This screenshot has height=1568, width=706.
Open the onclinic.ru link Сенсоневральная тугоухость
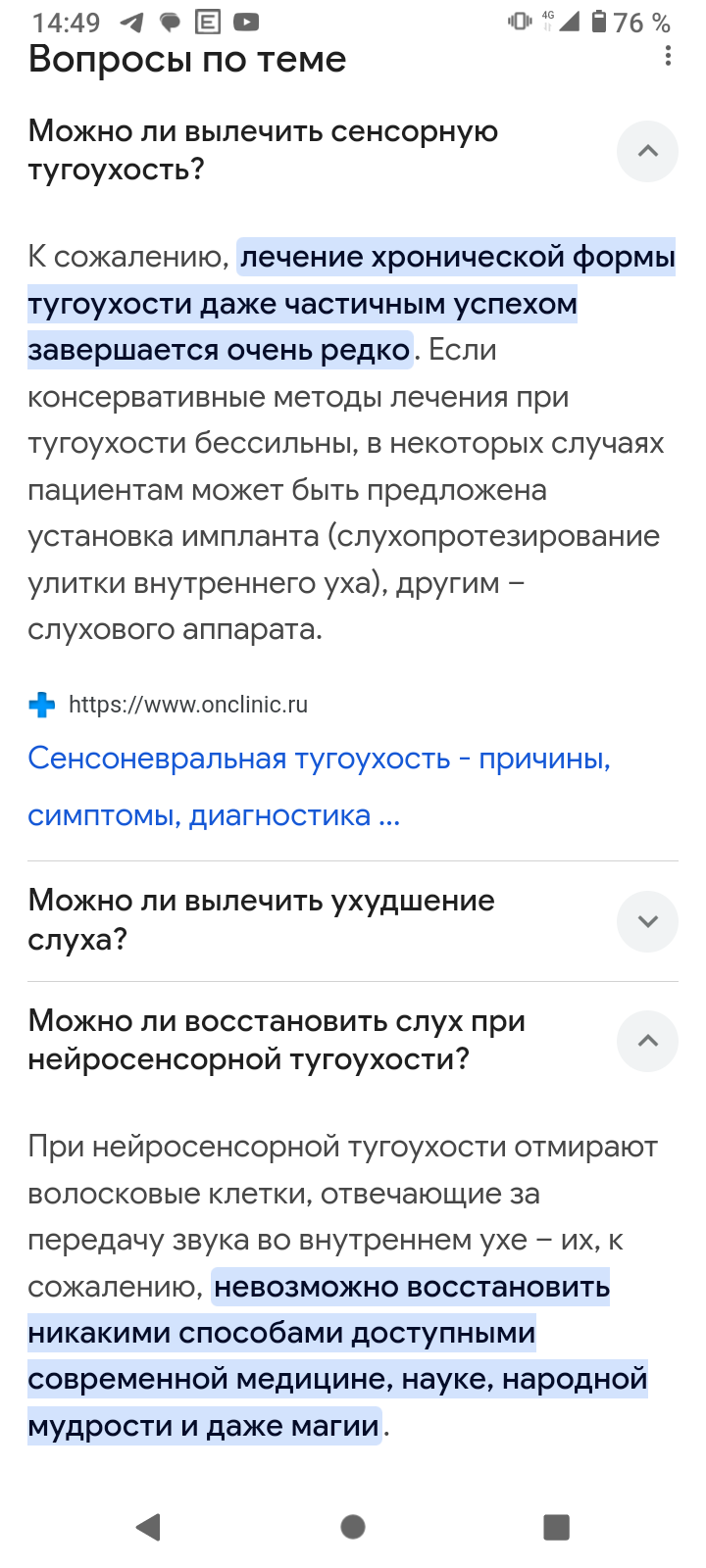coord(320,786)
